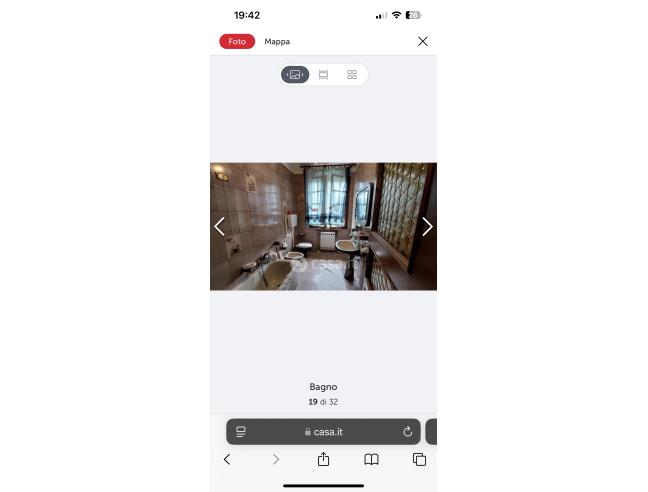The width and height of the screenshot is (648, 492).
Task: Go back in browser history
Action: (227, 459)
